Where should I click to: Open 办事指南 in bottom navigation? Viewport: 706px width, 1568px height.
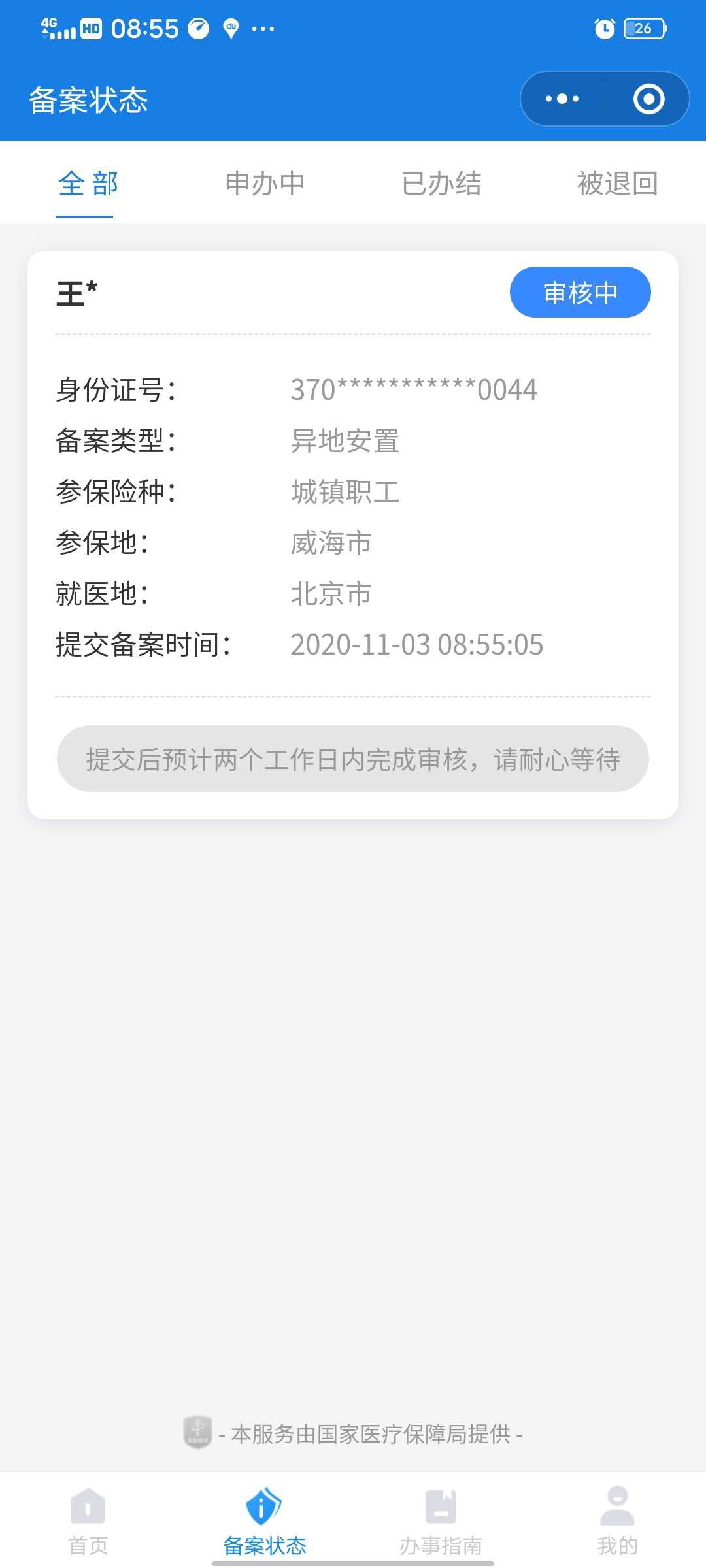(x=441, y=1521)
